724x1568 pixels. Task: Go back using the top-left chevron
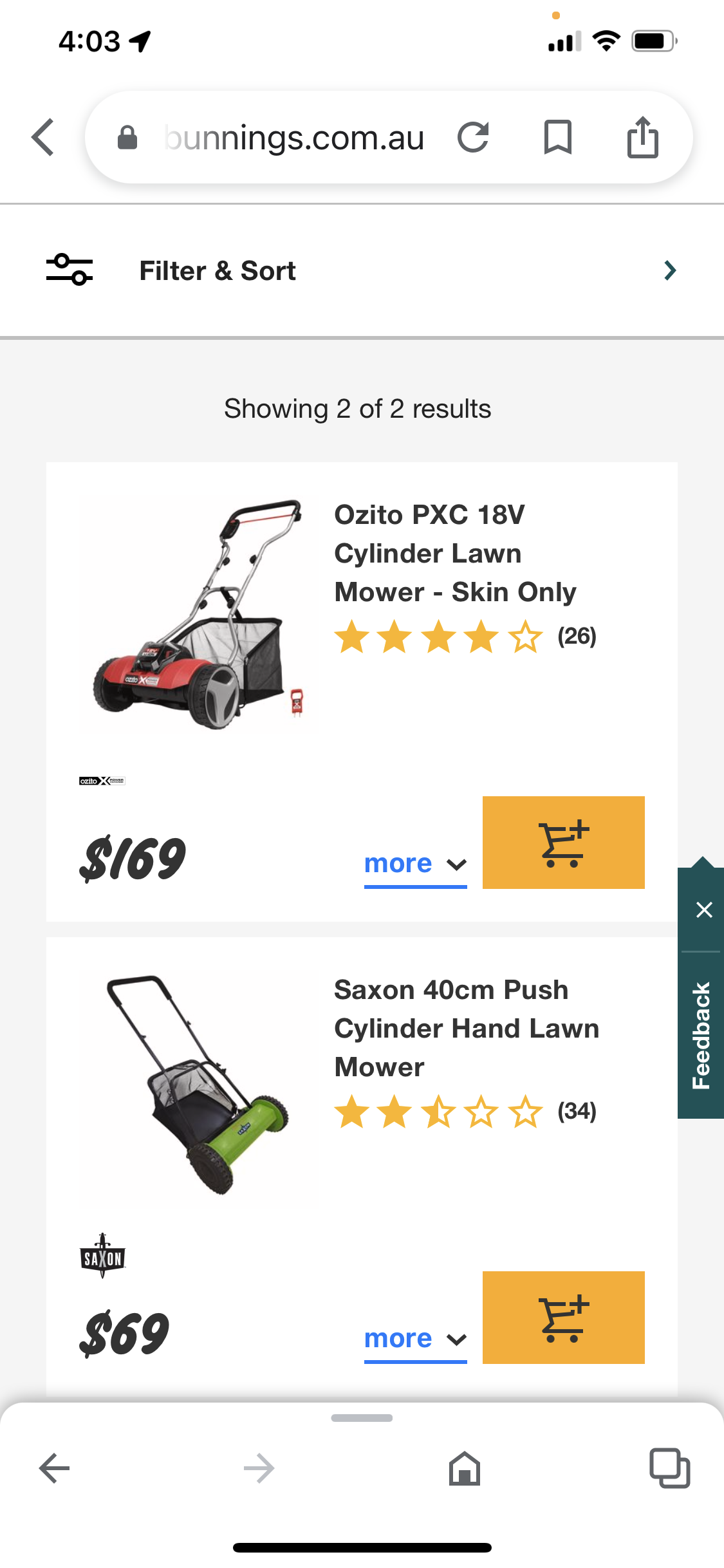click(x=43, y=137)
